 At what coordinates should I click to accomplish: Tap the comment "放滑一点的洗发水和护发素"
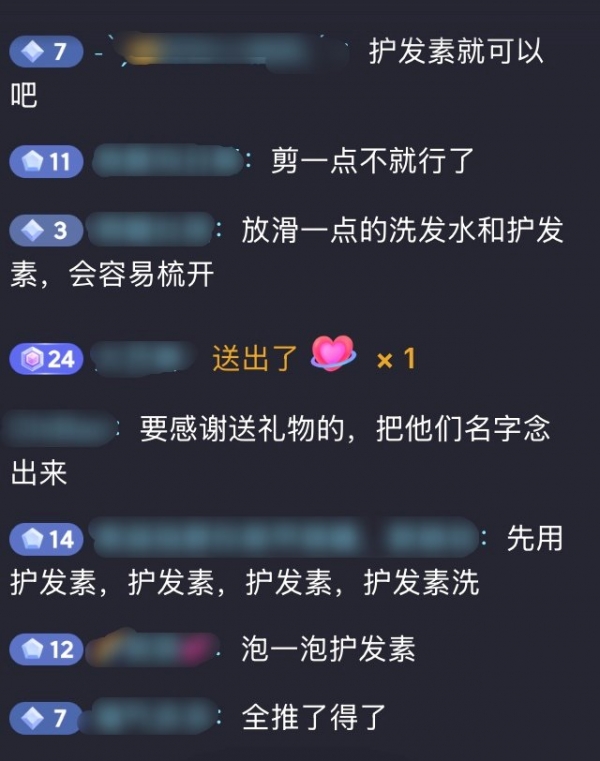point(402,232)
